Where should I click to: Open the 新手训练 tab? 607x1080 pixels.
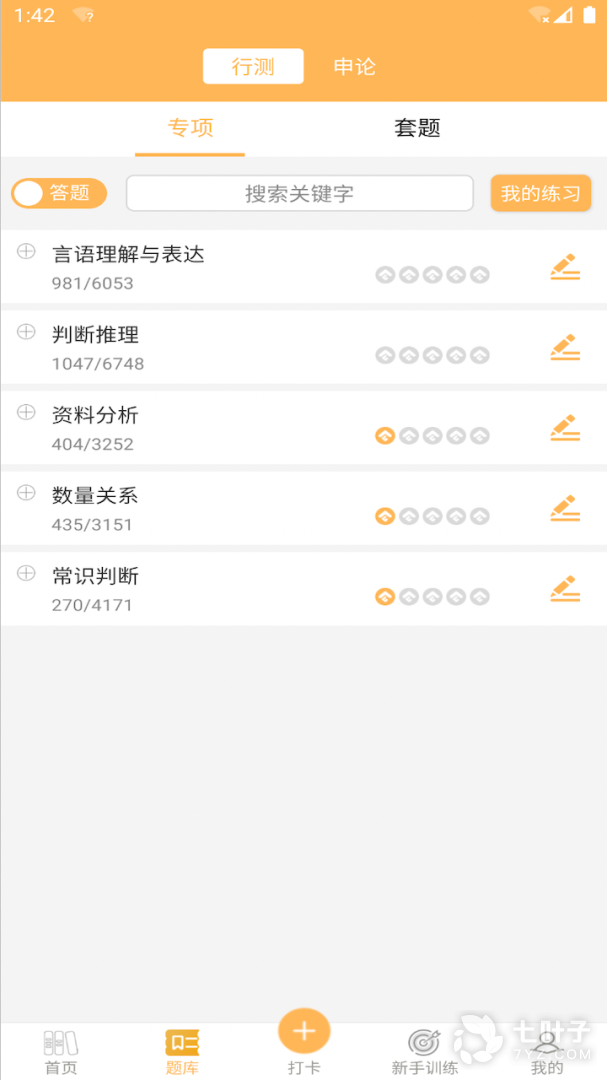424,1052
